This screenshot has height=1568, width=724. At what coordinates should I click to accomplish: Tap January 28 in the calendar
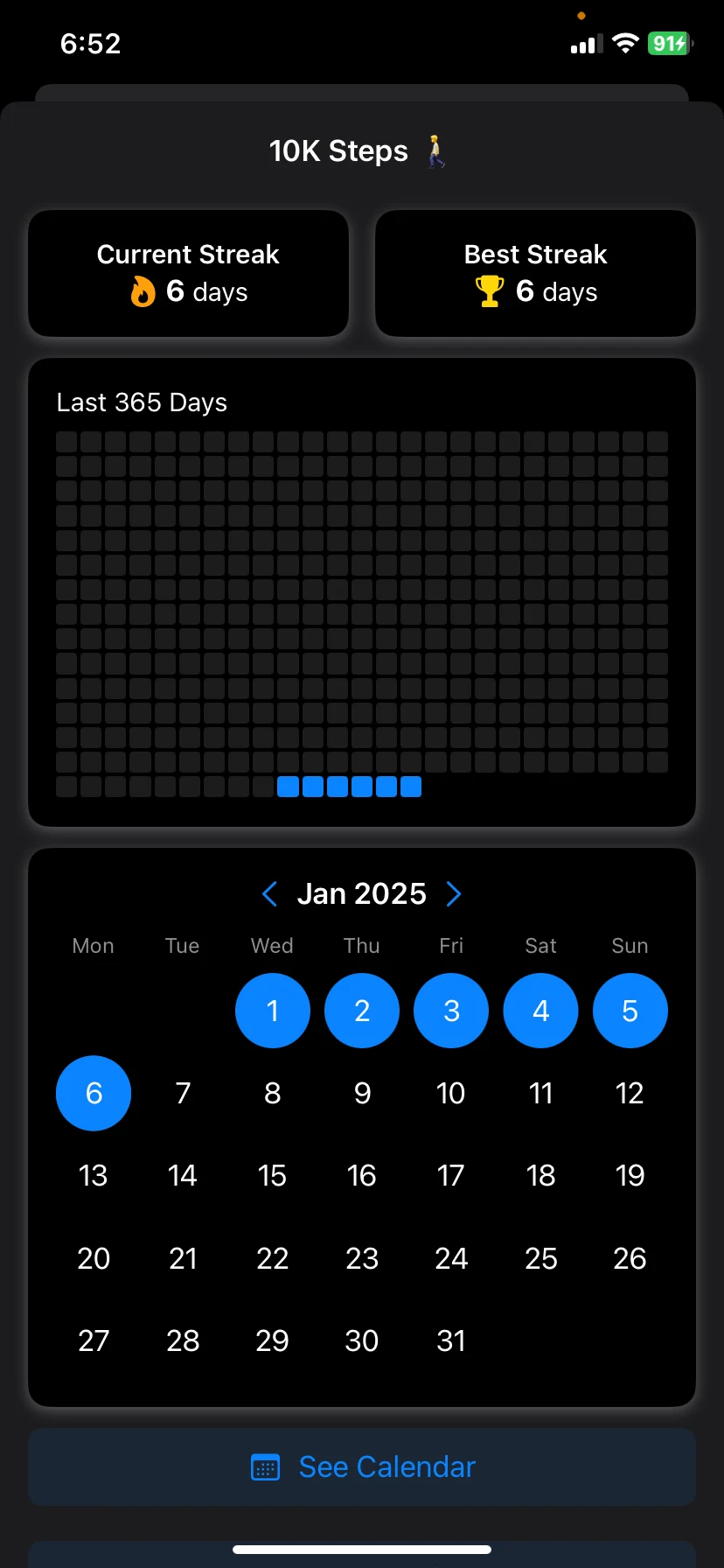[183, 1340]
